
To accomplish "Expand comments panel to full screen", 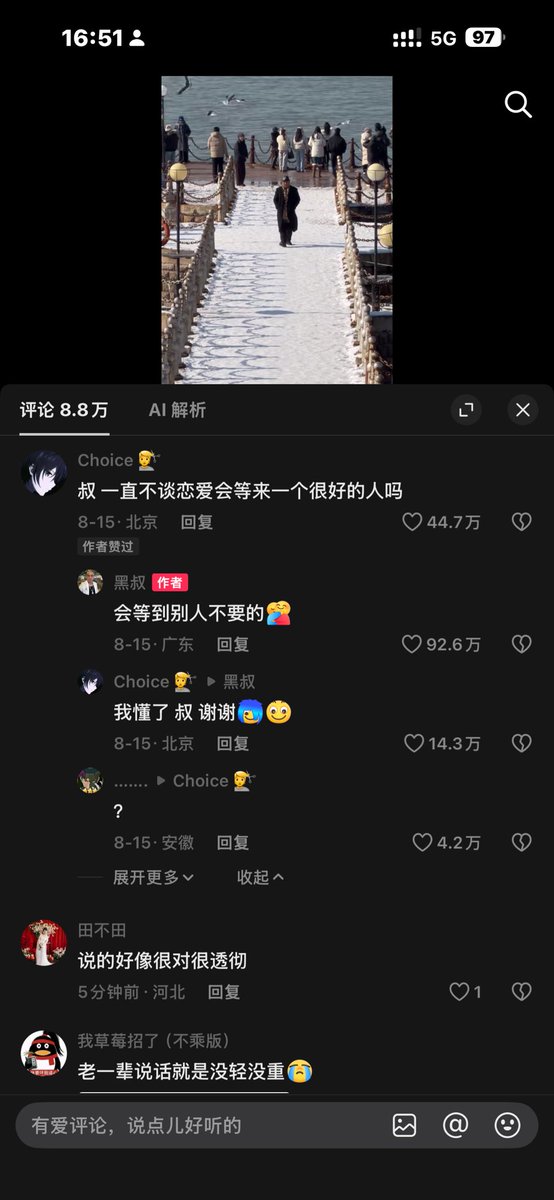I will [465, 409].
